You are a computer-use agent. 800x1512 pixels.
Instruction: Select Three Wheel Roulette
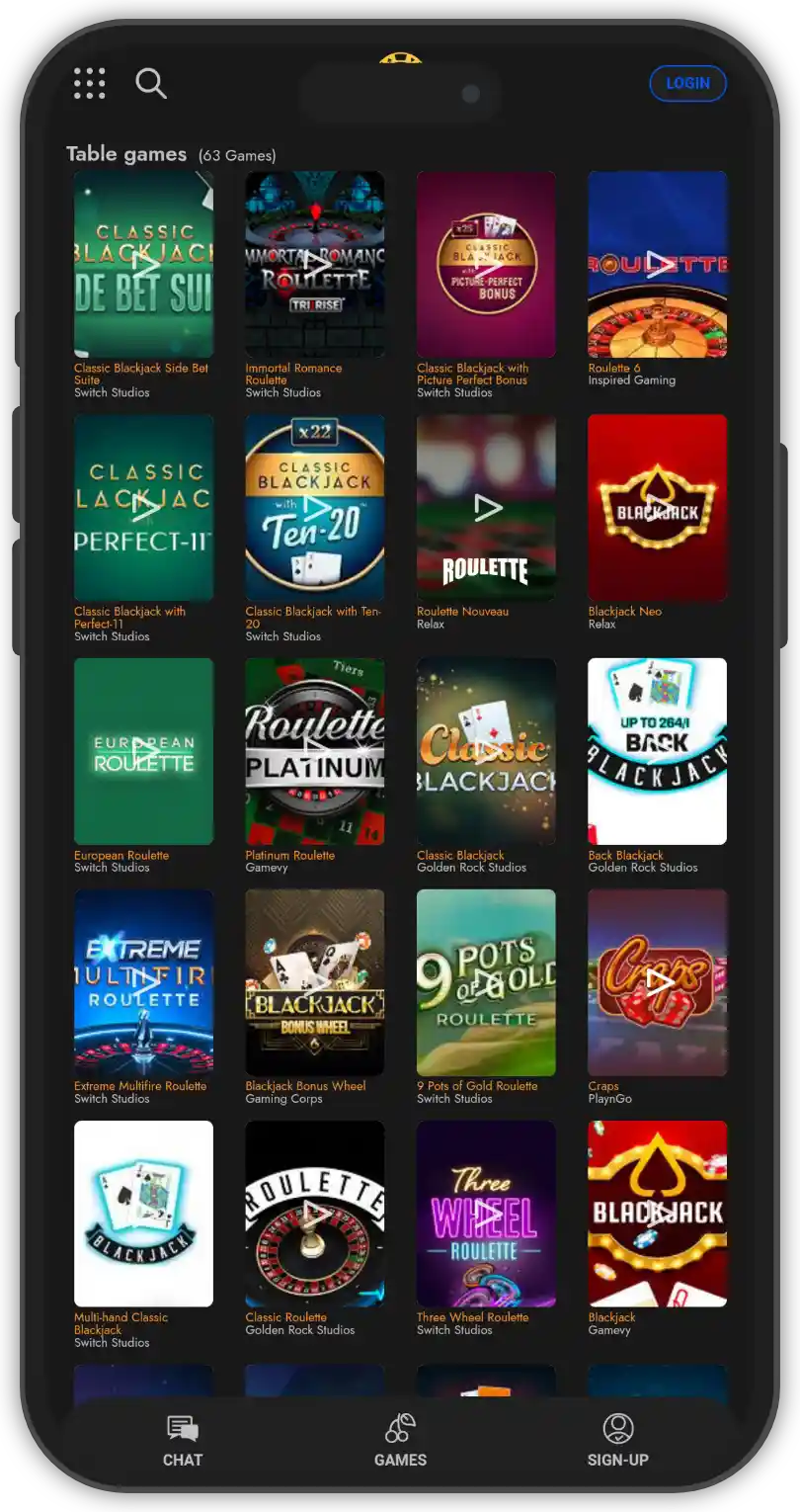(486, 1214)
